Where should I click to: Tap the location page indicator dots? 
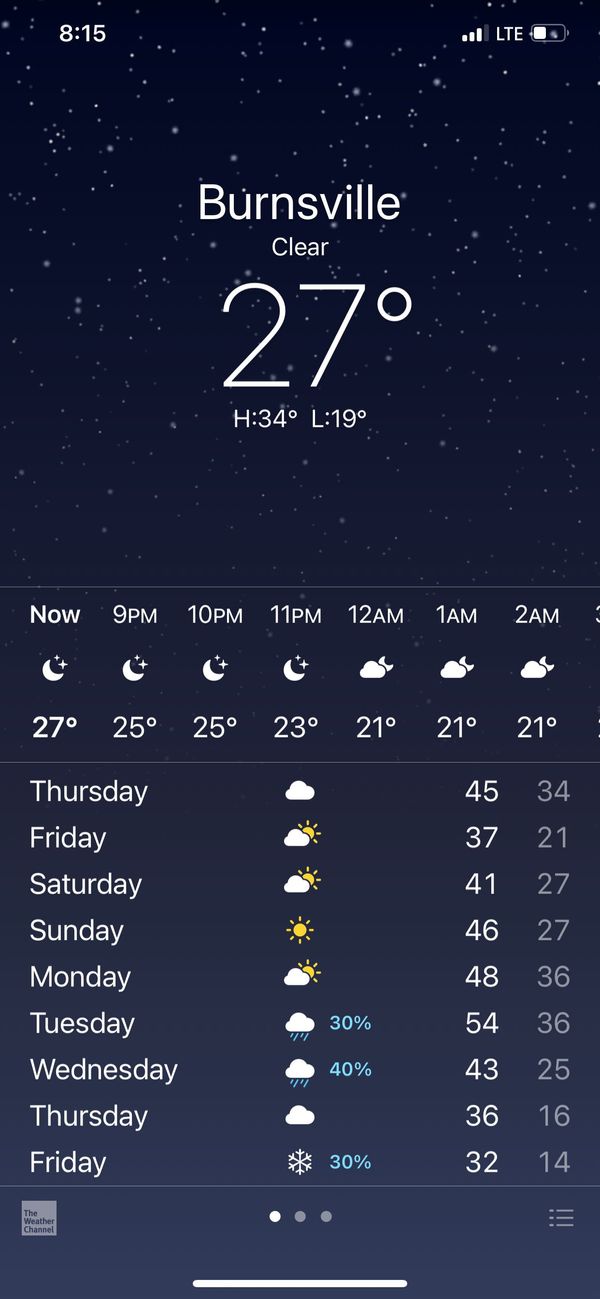(300, 1217)
